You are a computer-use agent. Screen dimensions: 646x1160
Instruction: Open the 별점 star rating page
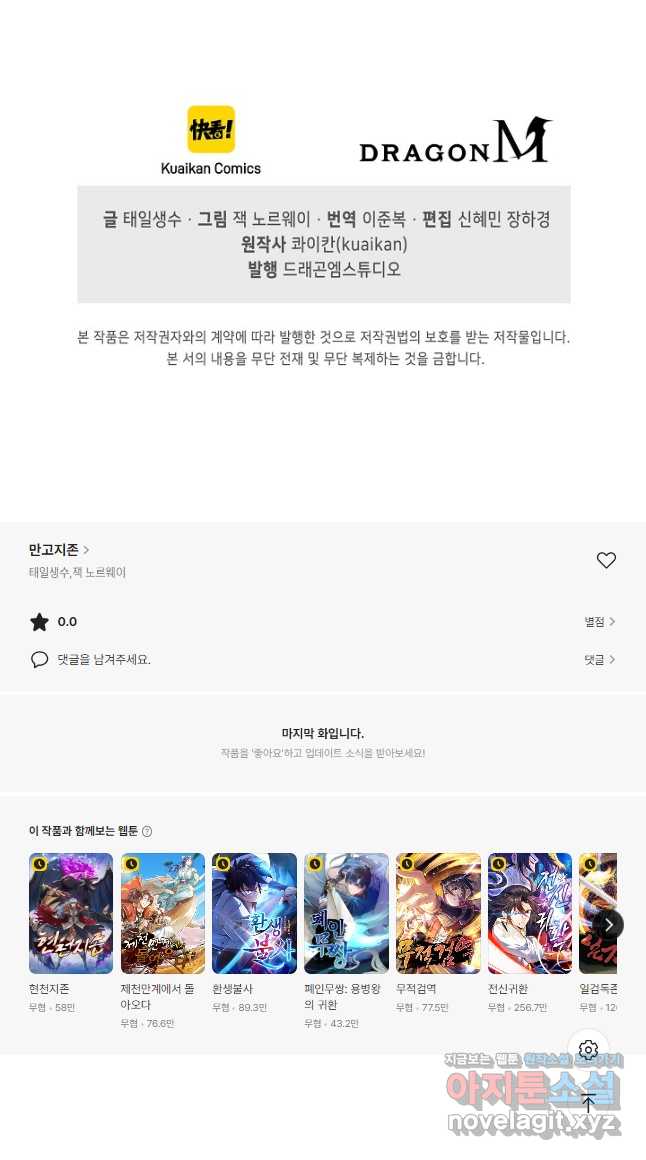pyautogui.click(x=599, y=621)
